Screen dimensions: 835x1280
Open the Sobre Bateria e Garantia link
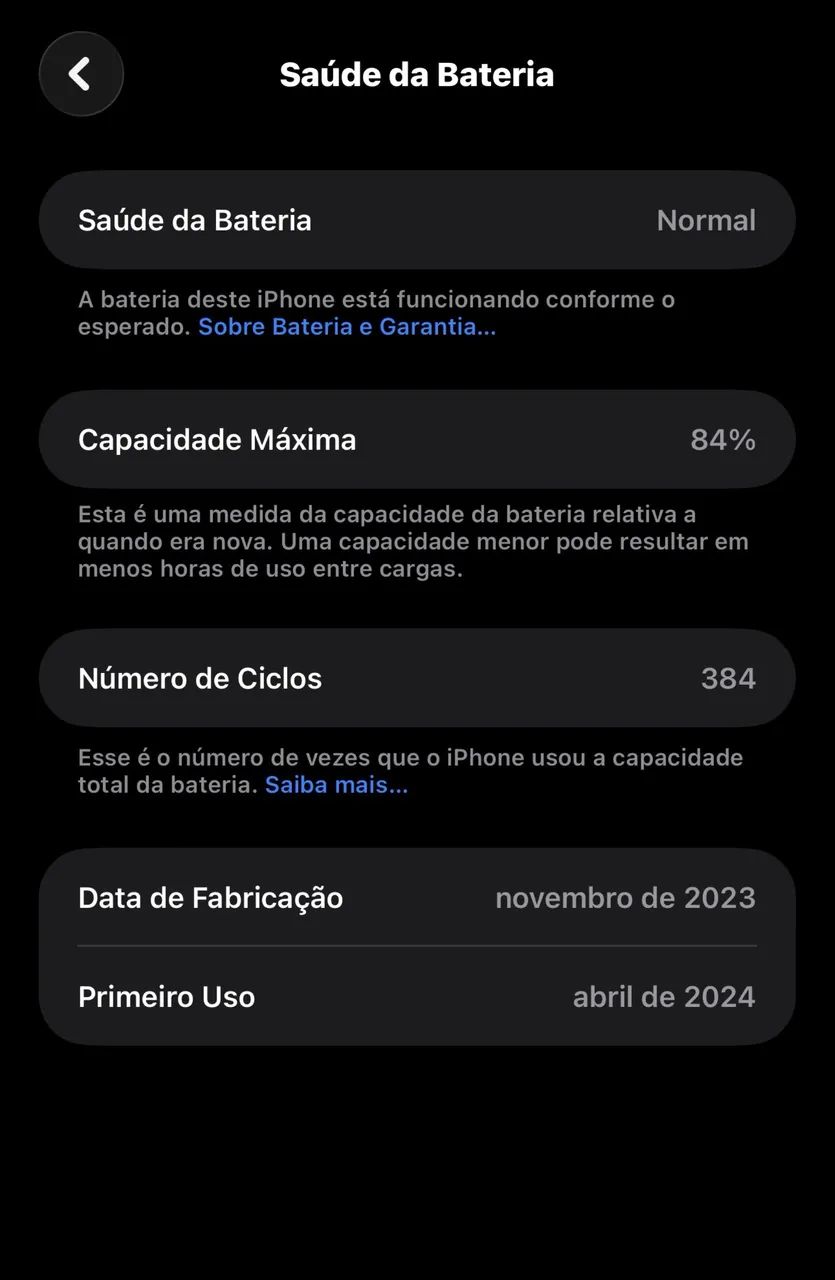pos(346,326)
